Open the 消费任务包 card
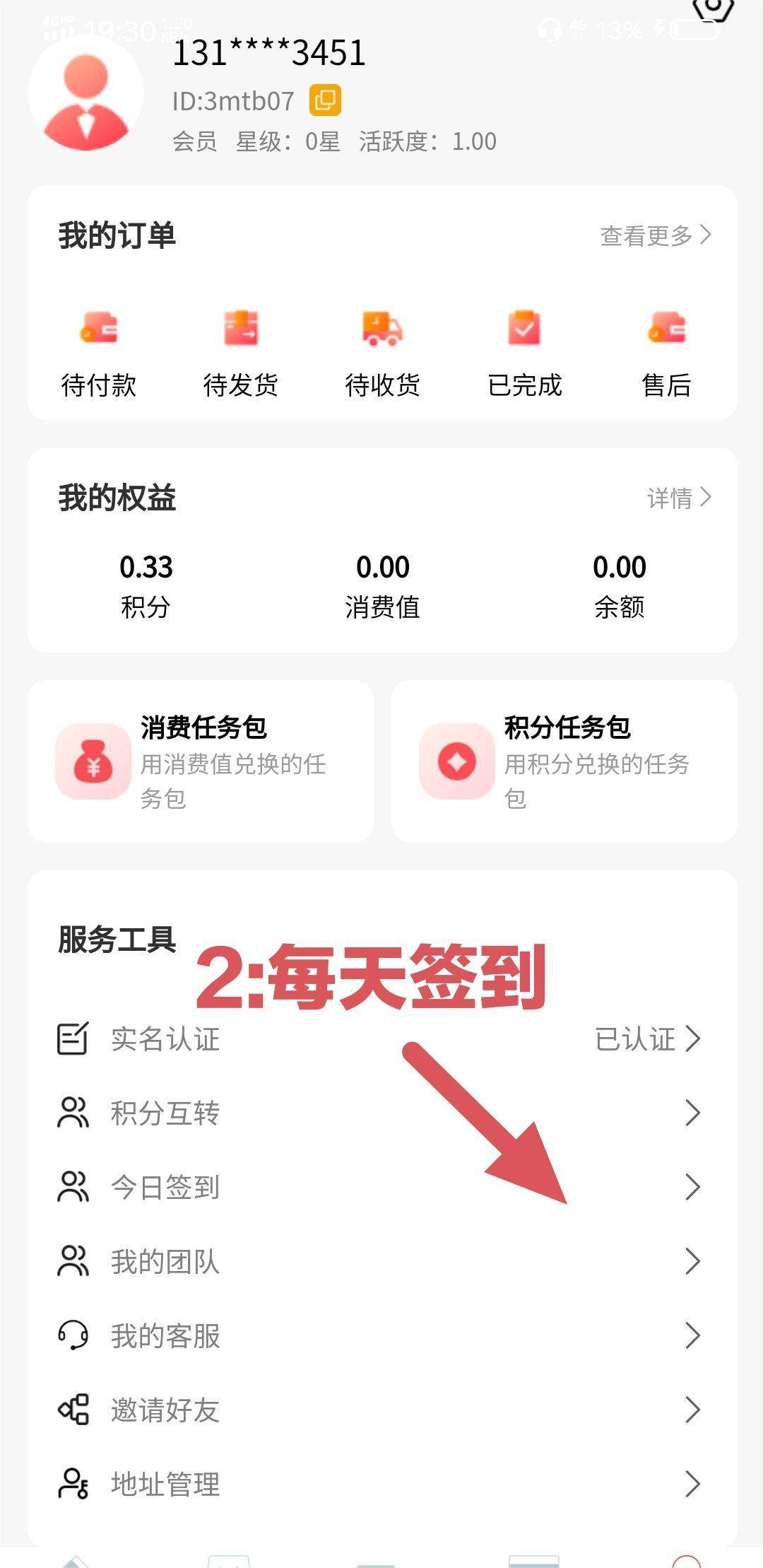763x1568 pixels. 201,761
